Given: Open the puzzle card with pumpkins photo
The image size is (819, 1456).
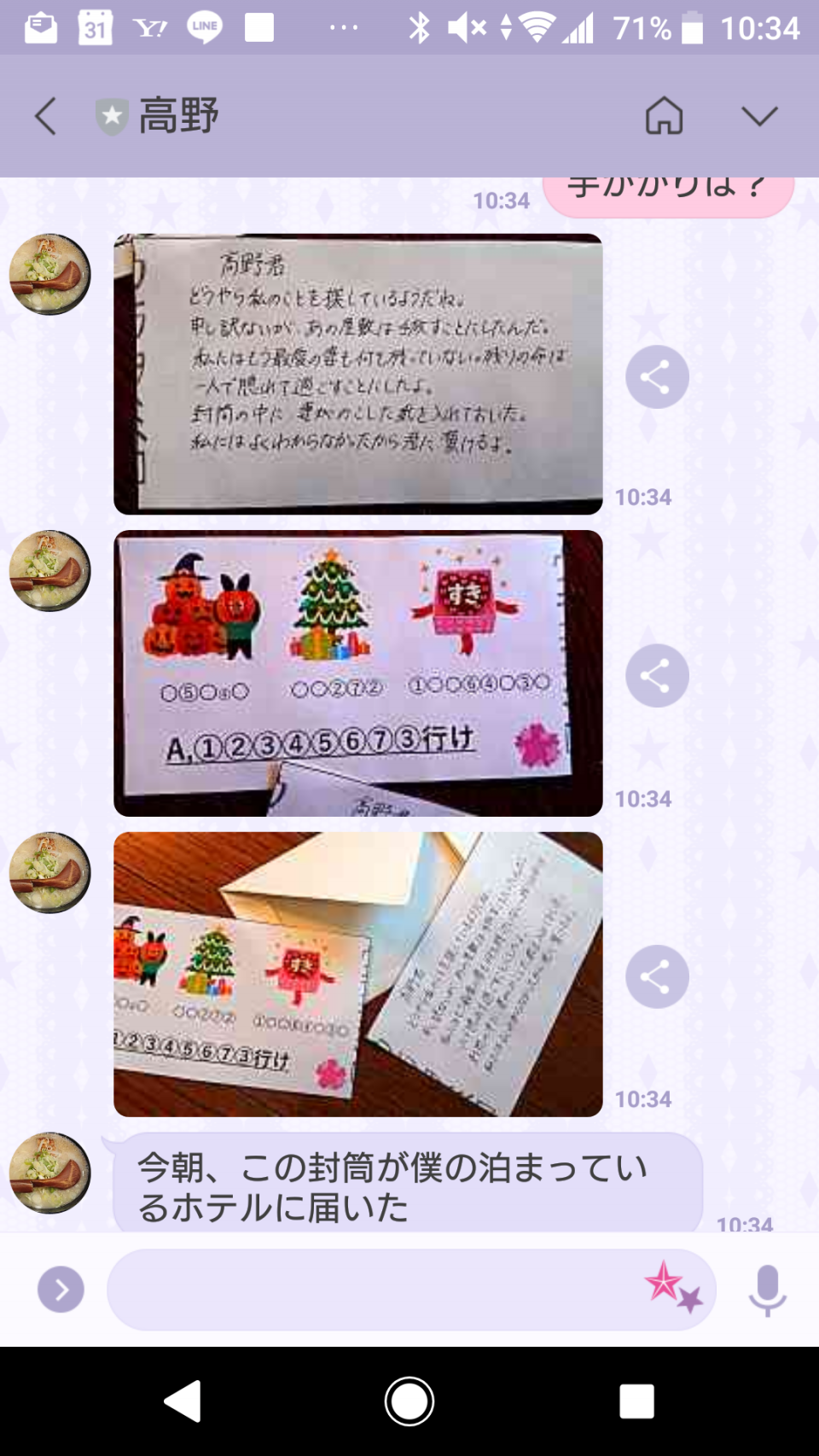Looking at the screenshot, I should point(358,673).
